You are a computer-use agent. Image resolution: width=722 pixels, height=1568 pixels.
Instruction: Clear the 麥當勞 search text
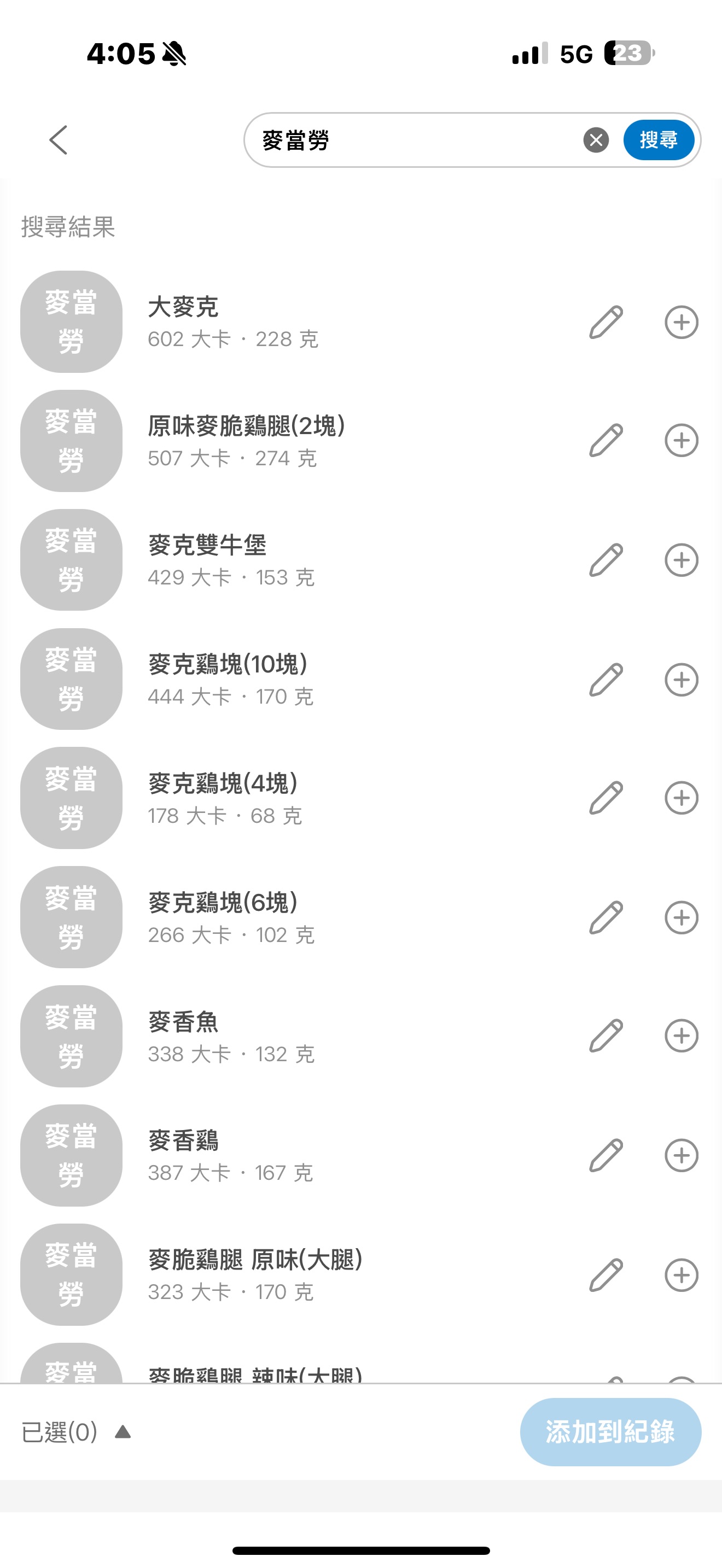(596, 140)
